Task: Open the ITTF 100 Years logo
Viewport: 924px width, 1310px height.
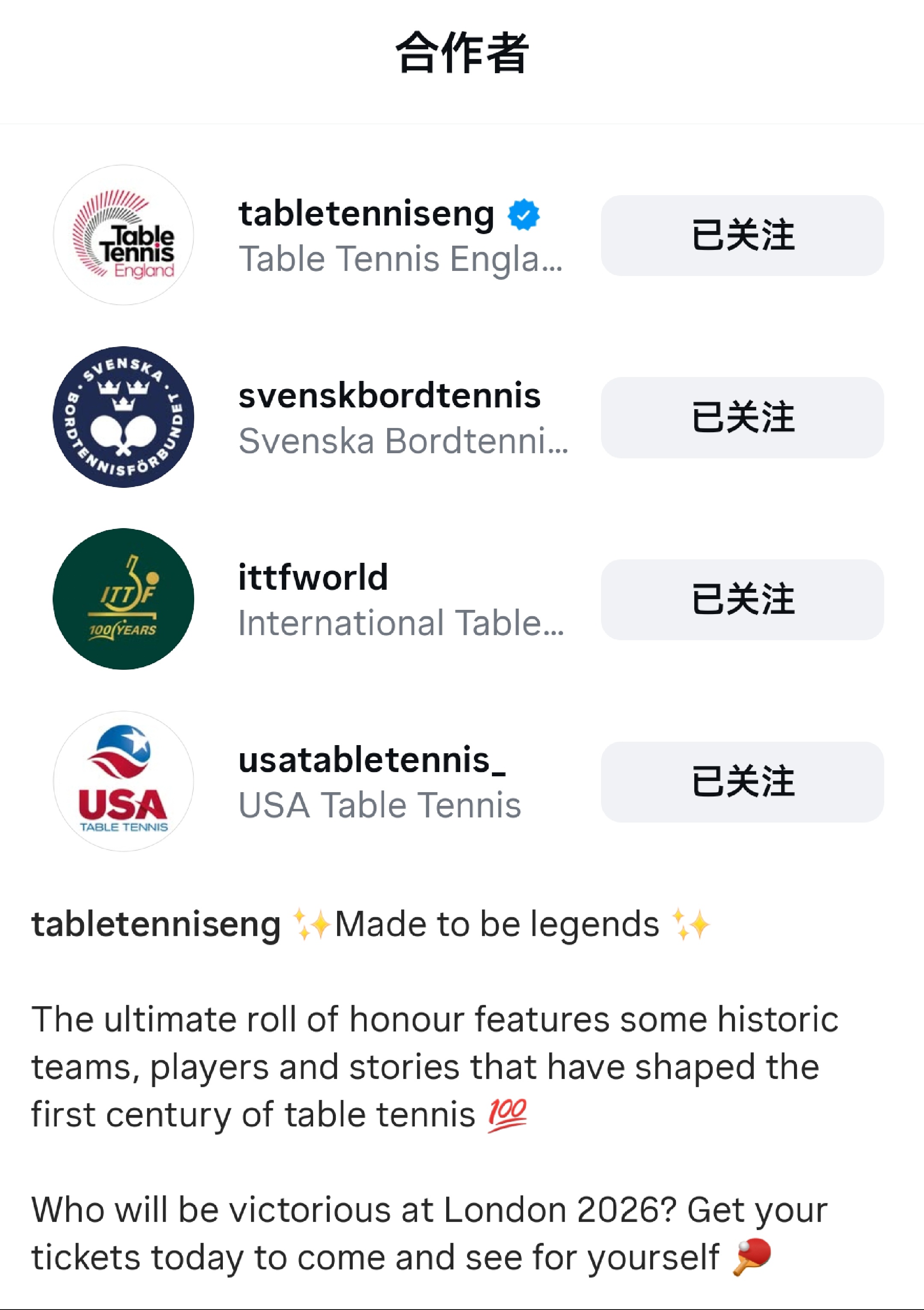Action: (x=124, y=598)
